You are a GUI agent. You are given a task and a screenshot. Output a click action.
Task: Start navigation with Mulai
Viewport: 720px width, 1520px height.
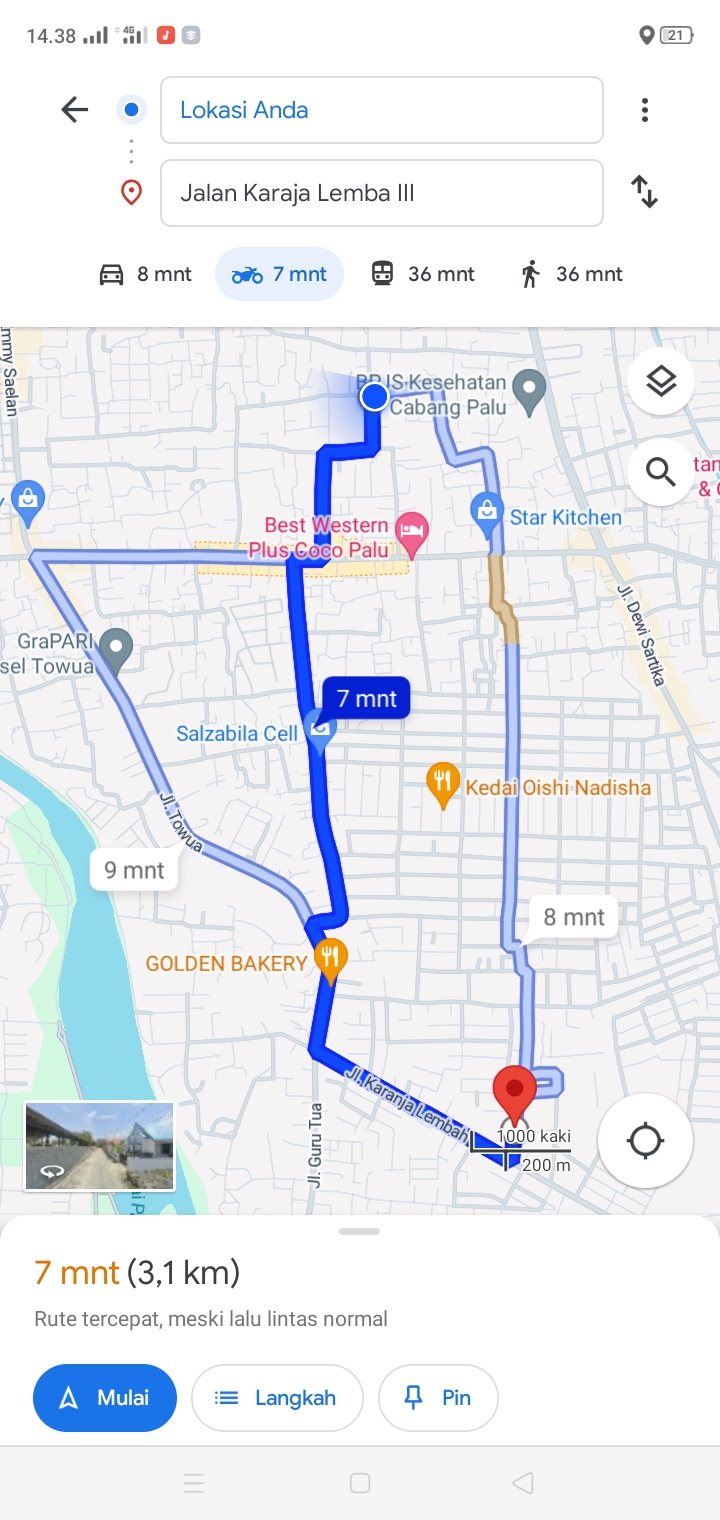tap(105, 1398)
